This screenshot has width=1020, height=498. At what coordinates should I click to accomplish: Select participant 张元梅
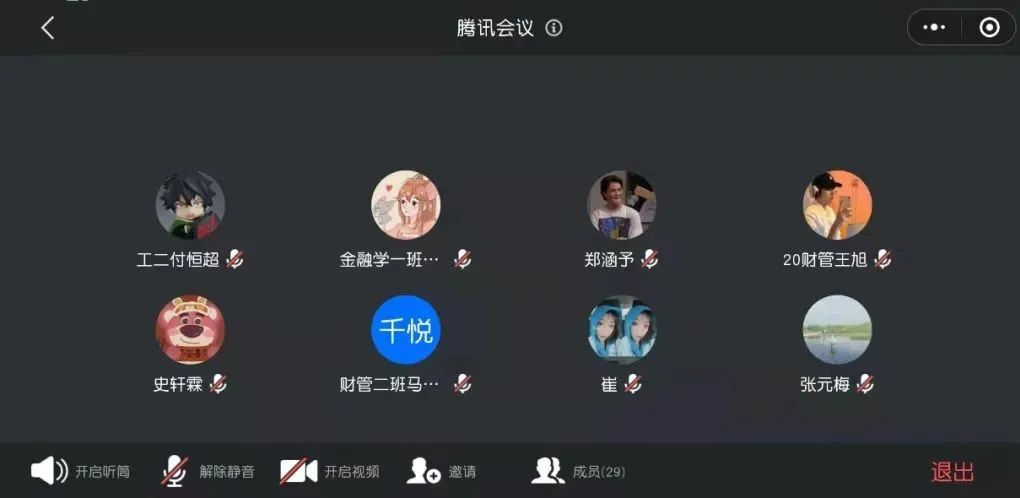pos(837,330)
